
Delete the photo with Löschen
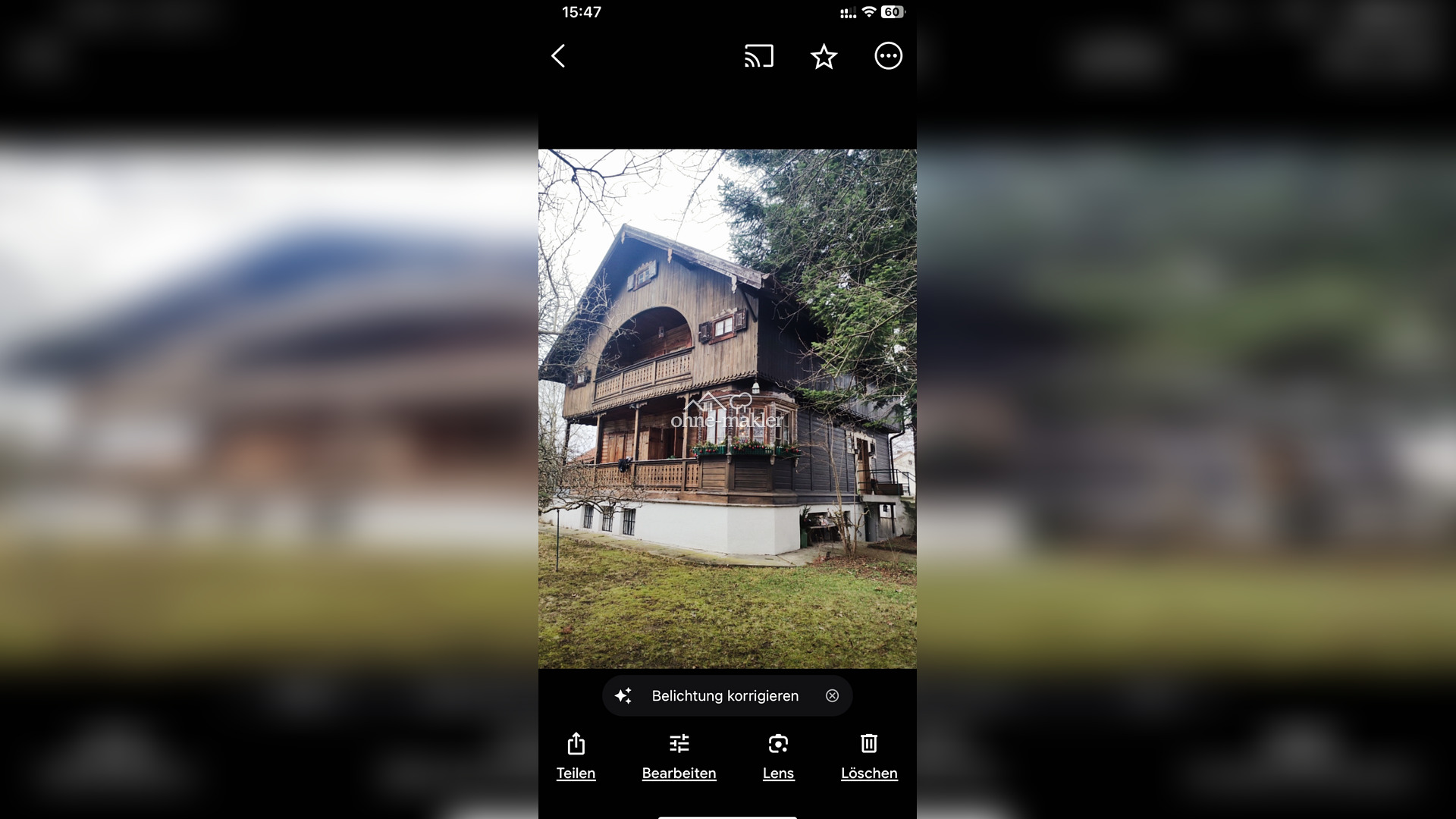click(869, 755)
